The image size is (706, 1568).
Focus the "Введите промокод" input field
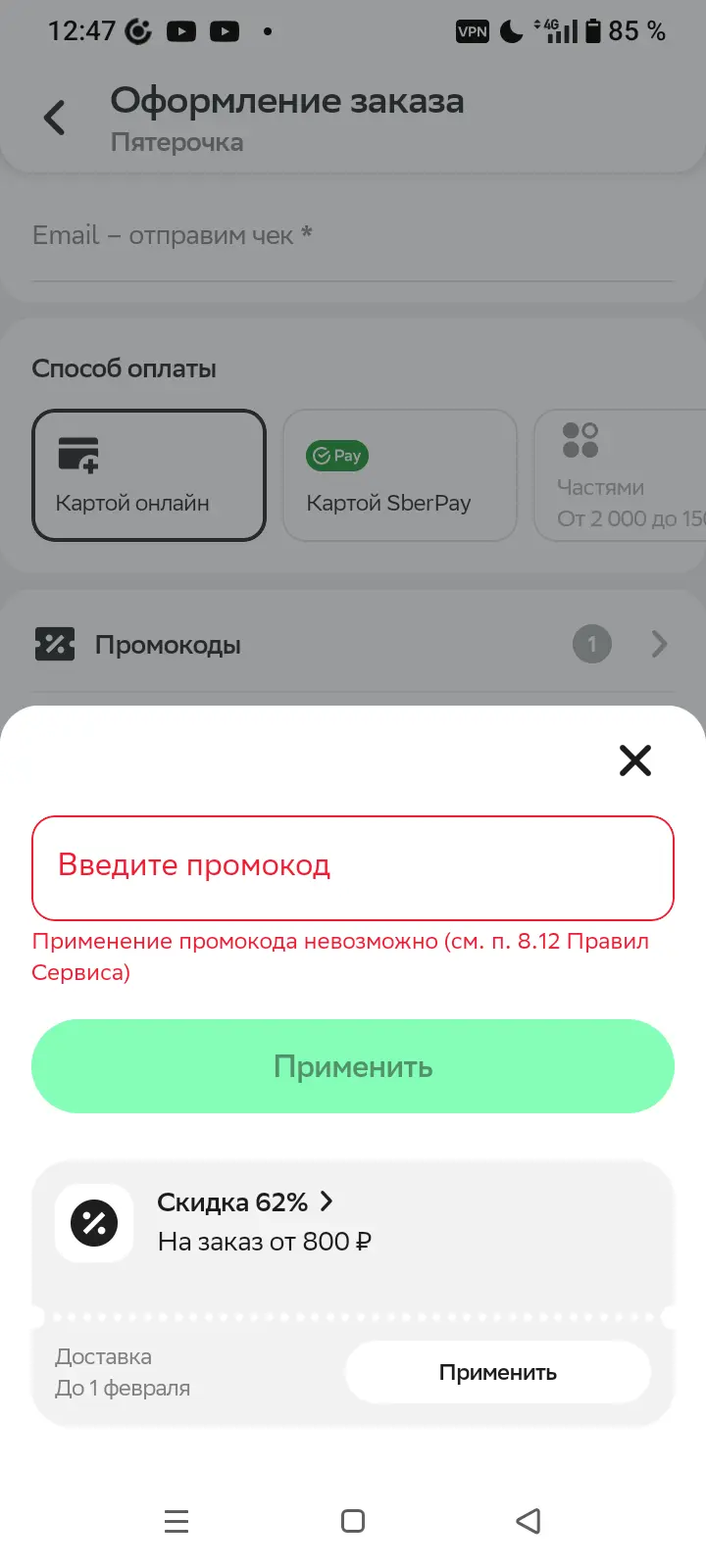click(x=353, y=868)
